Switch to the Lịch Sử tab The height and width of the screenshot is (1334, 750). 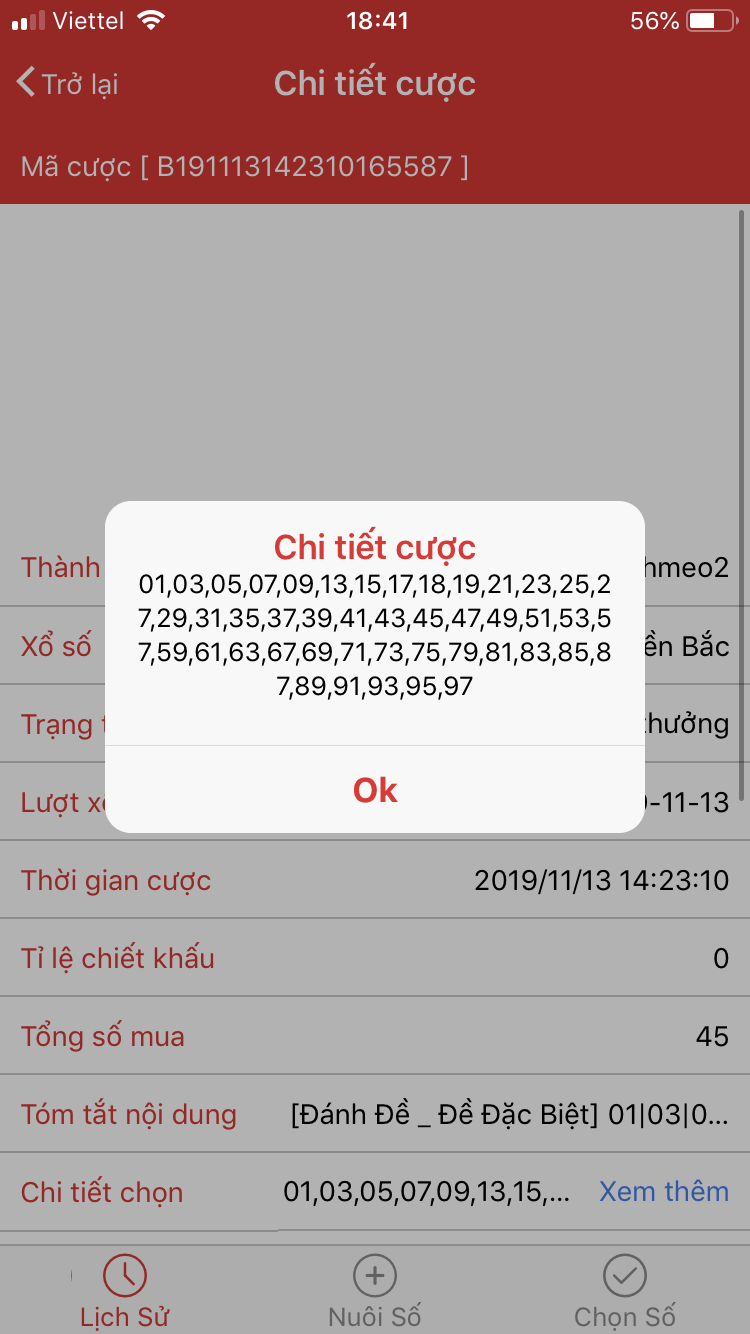coord(125,1292)
